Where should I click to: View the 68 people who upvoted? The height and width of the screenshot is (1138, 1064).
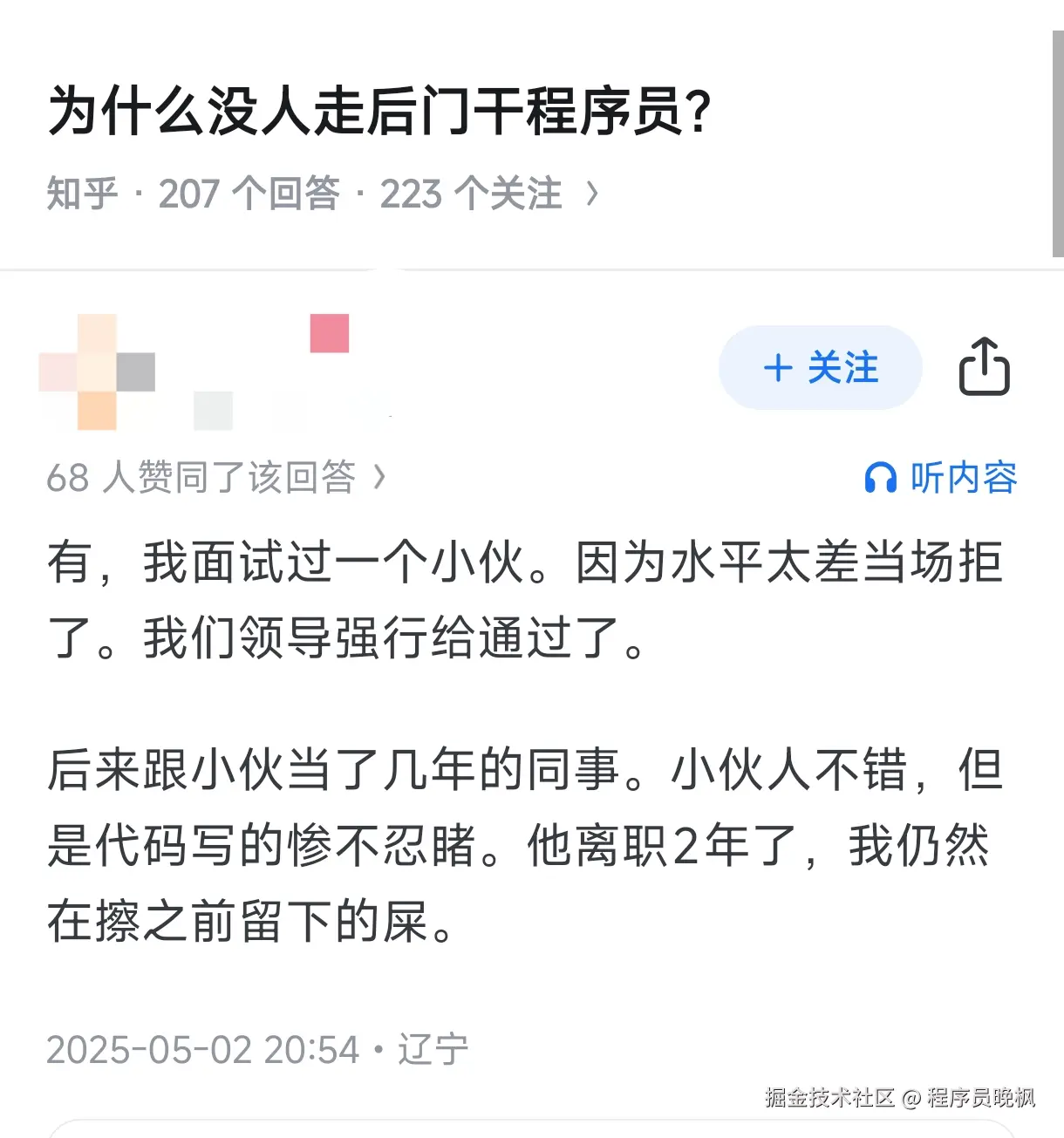click(x=215, y=478)
